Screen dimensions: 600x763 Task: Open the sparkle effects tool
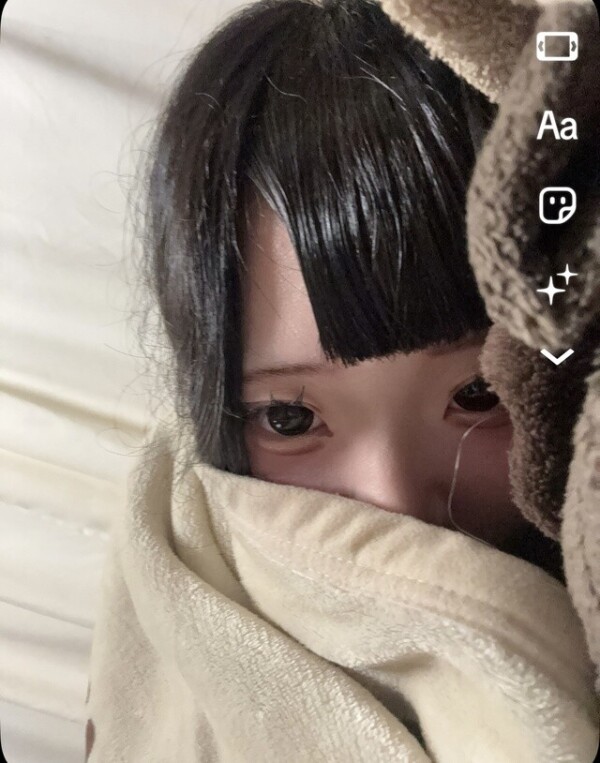(x=557, y=285)
